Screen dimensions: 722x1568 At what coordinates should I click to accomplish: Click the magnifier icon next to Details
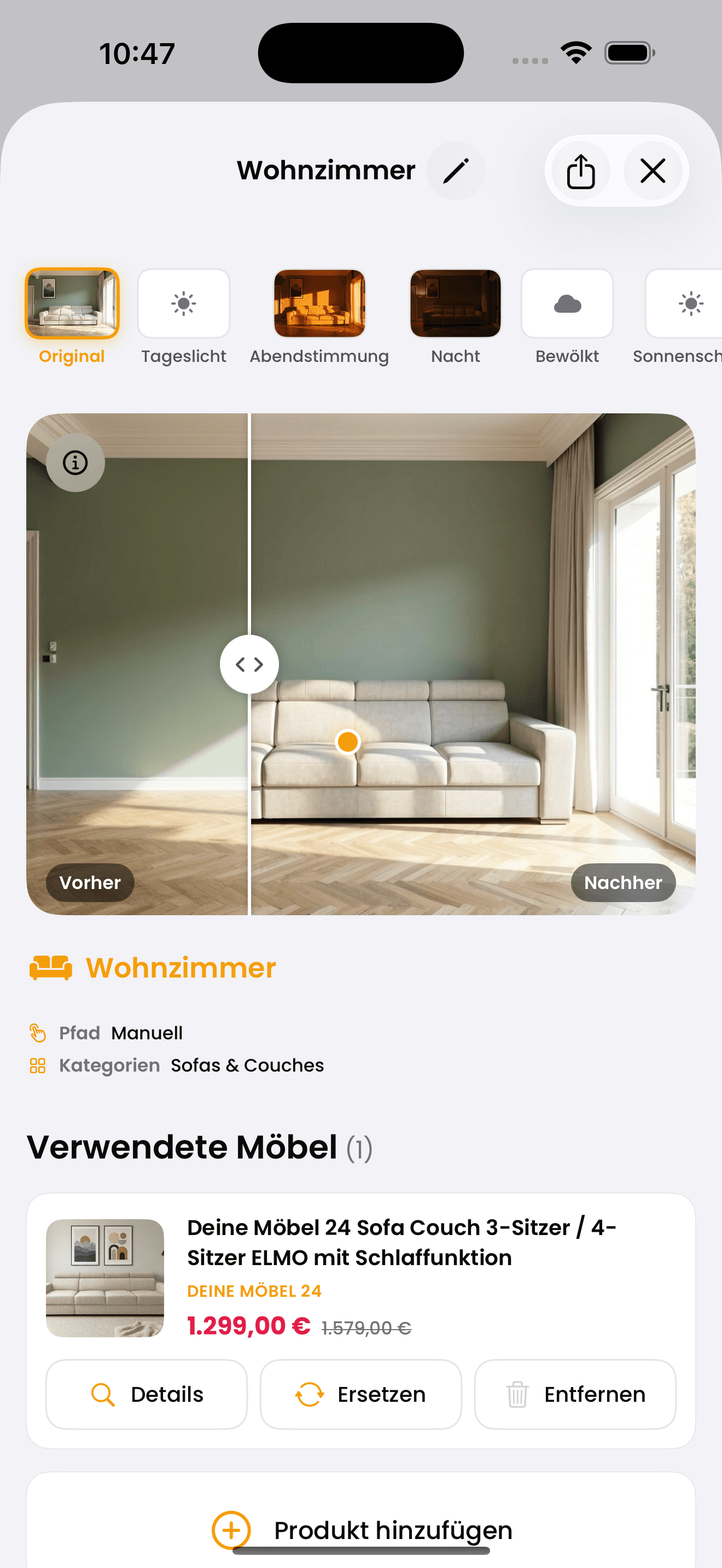point(103,1394)
